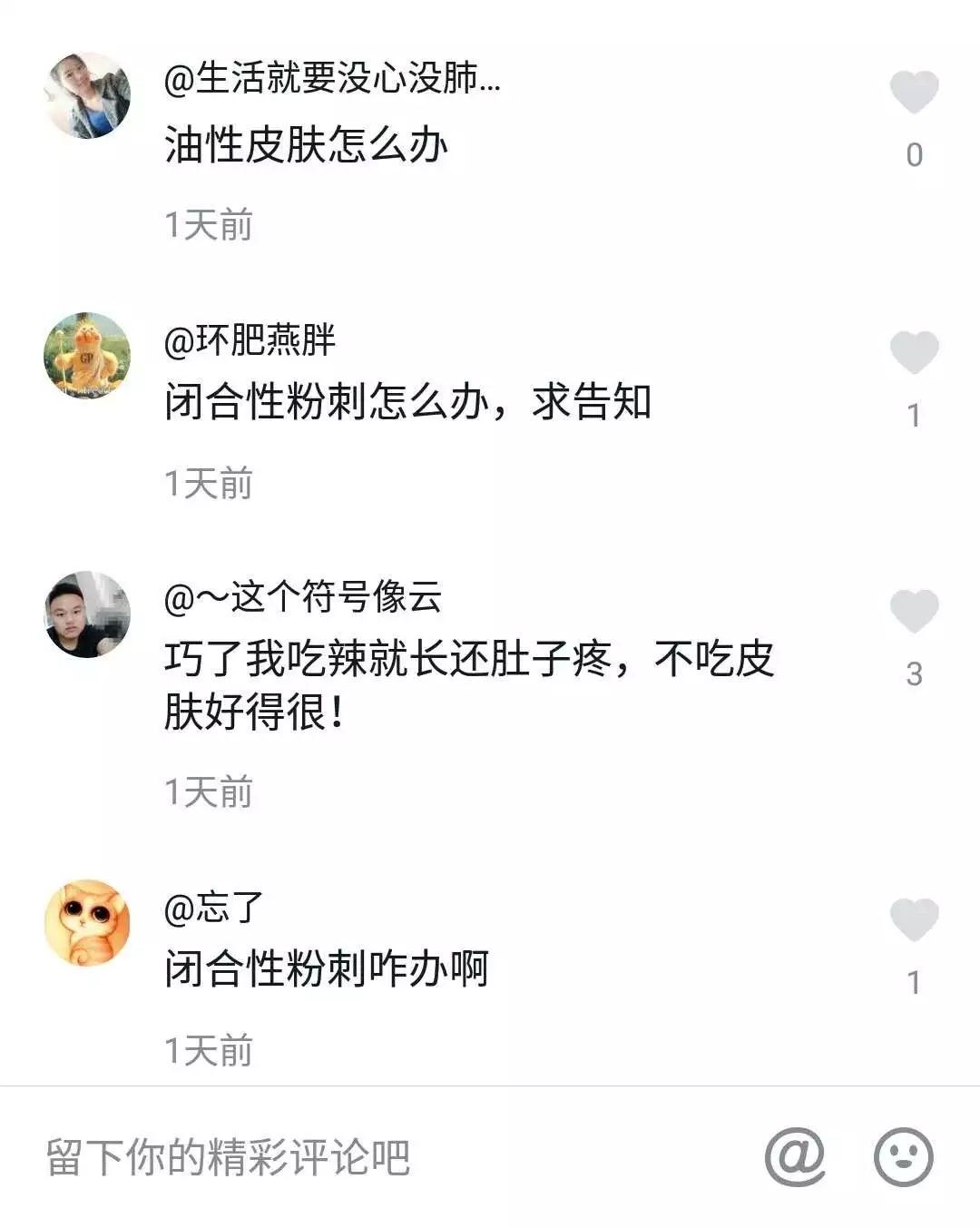Like @忘了's comment
The height and width of the screenshot is (1228, 980).
pyautogui.click(x=913, y=920)
